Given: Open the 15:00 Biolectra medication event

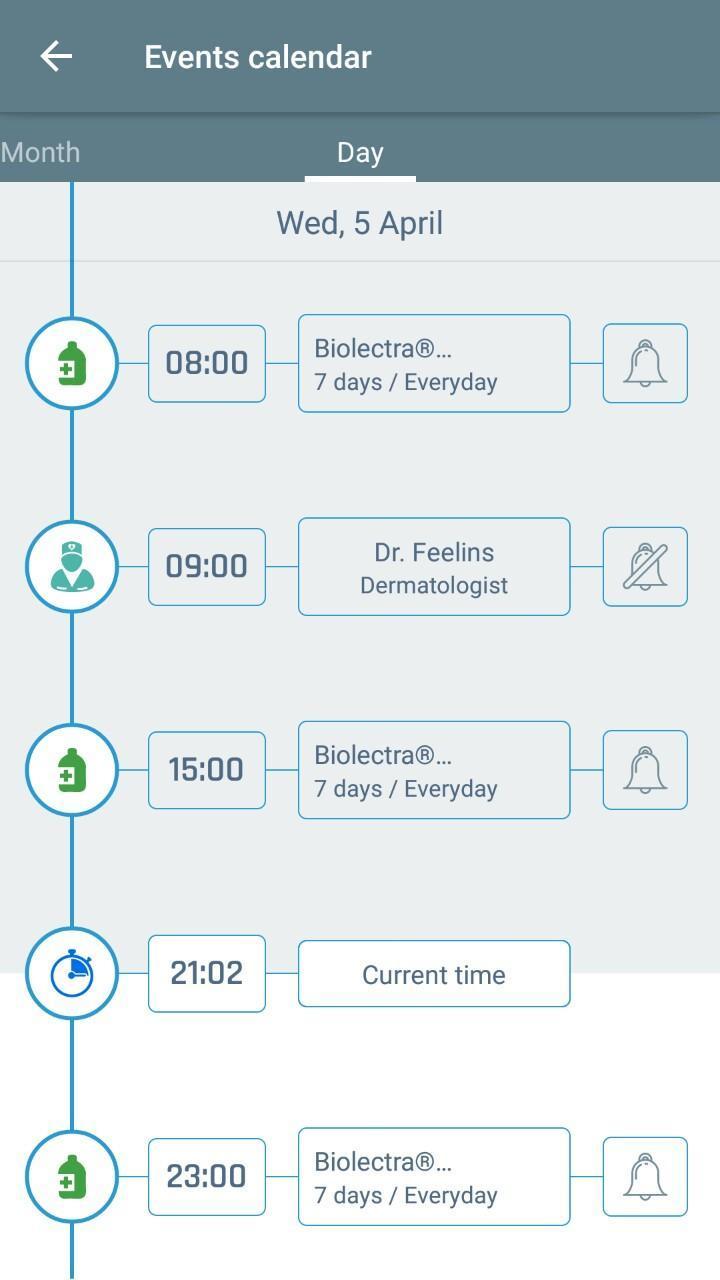Looking at the screenshot, I should 434,770.
